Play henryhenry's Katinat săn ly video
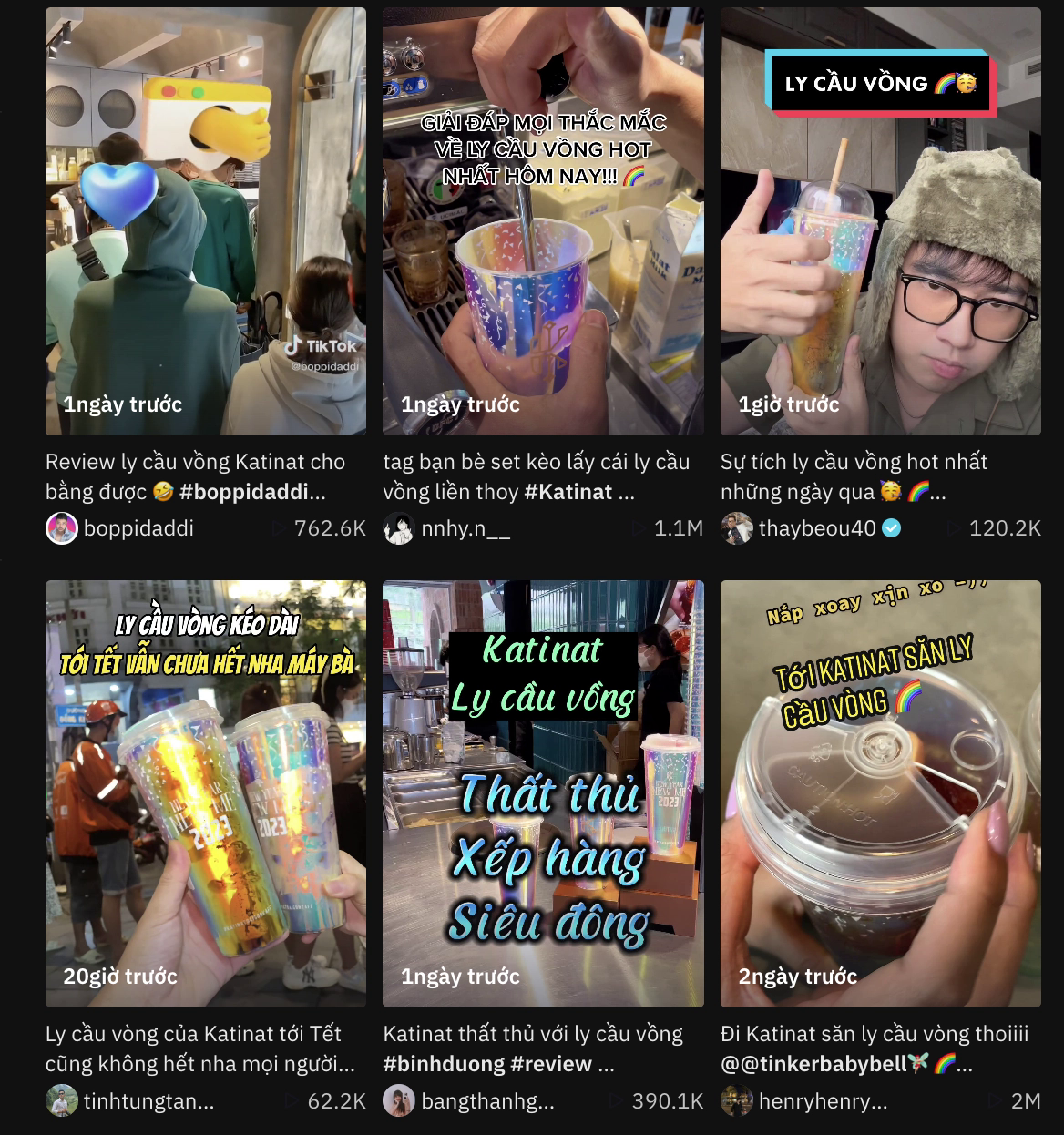1064x1135 pixels. (x=880, y=792)
